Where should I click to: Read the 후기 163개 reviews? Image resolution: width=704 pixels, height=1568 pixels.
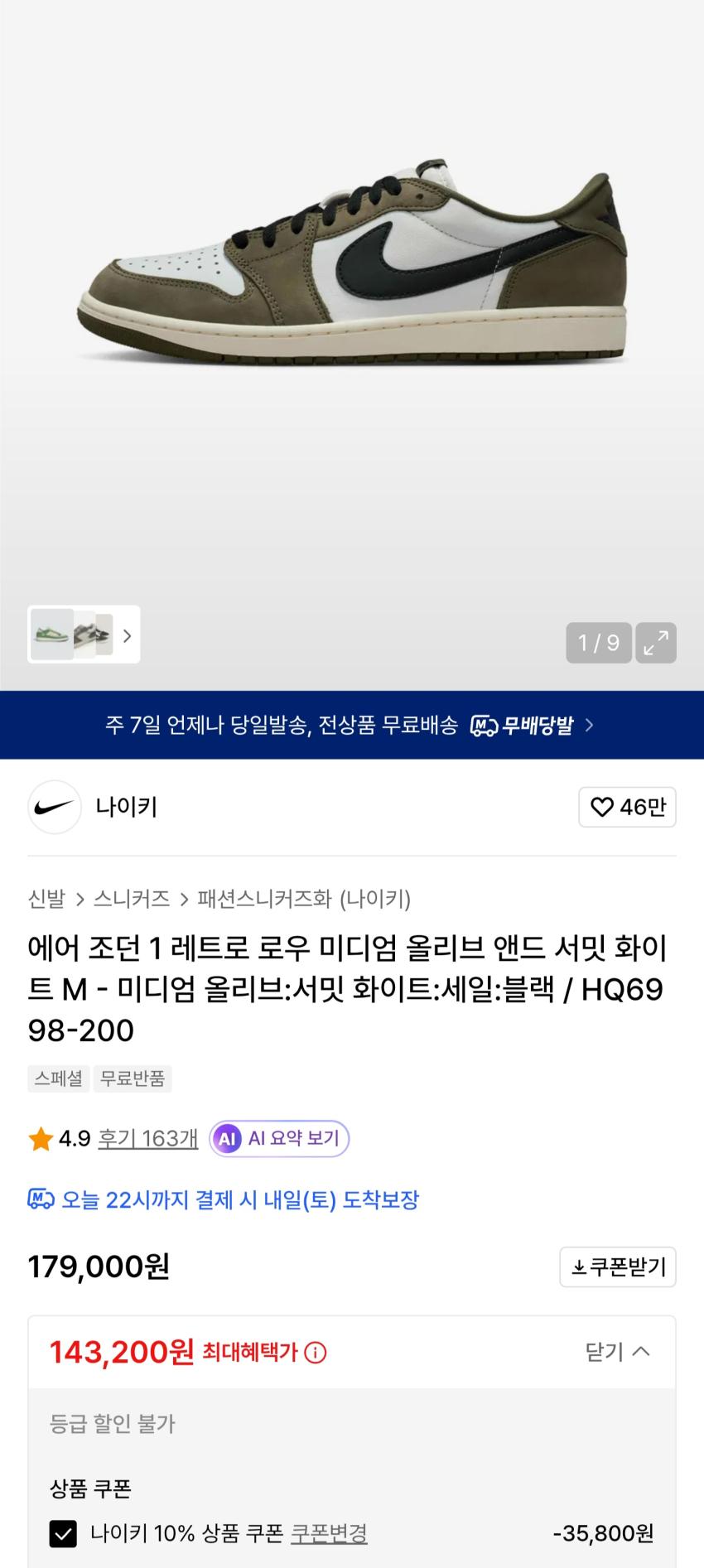(x=148, y=1139)
